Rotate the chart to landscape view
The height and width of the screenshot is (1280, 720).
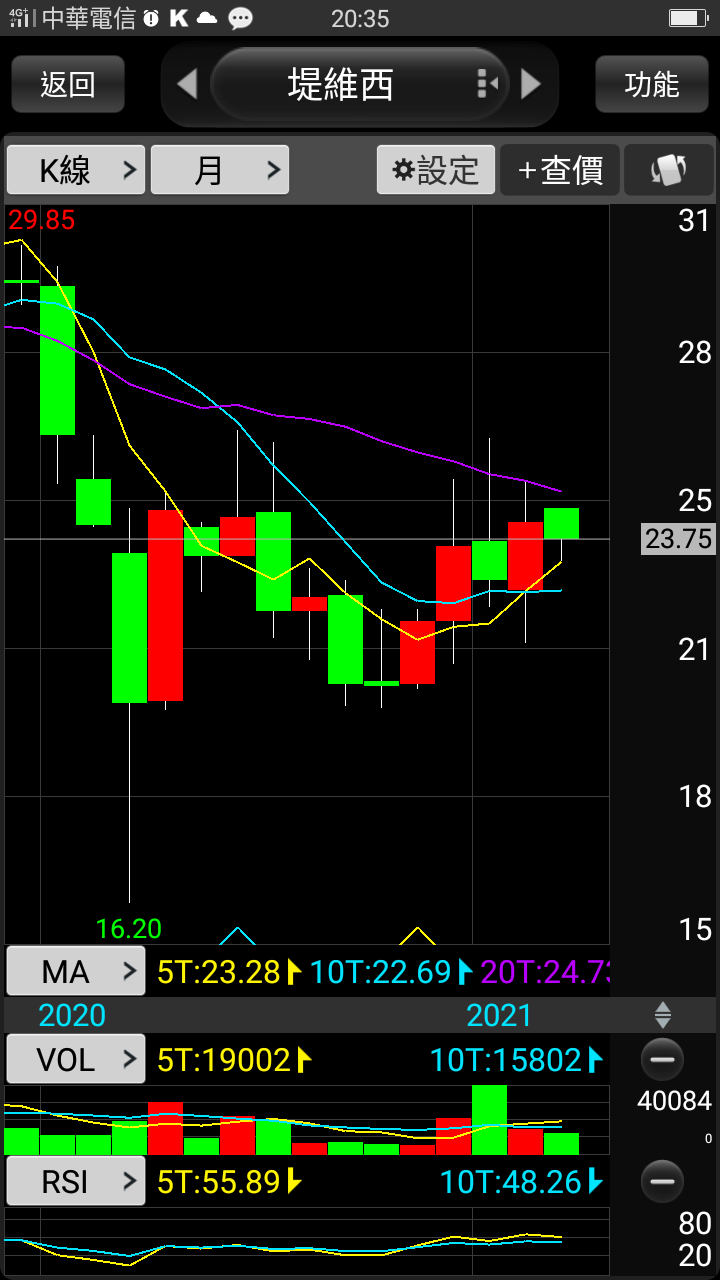coord(668,170)
